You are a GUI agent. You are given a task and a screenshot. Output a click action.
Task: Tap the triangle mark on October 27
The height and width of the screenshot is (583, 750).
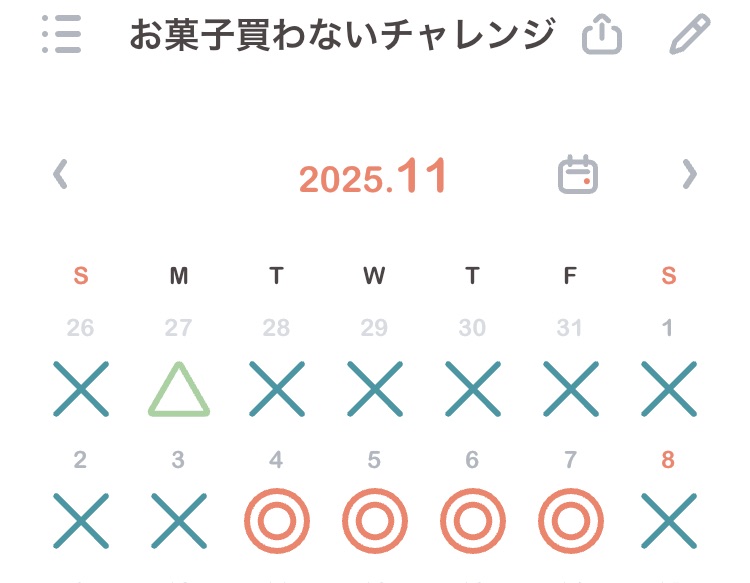tap(179, 389)
